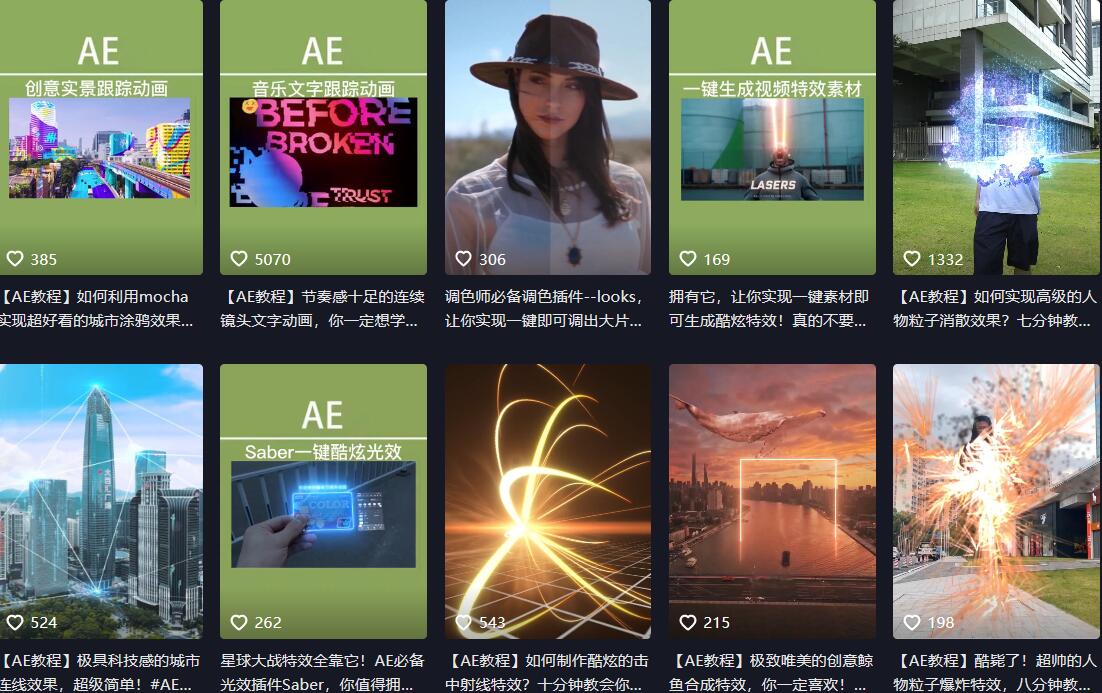The height and width of the screenshot is (693, 1102).
Task: Open the particle explosion video with 198 likes
Action: pyautogui.click(x=996, y=500)
